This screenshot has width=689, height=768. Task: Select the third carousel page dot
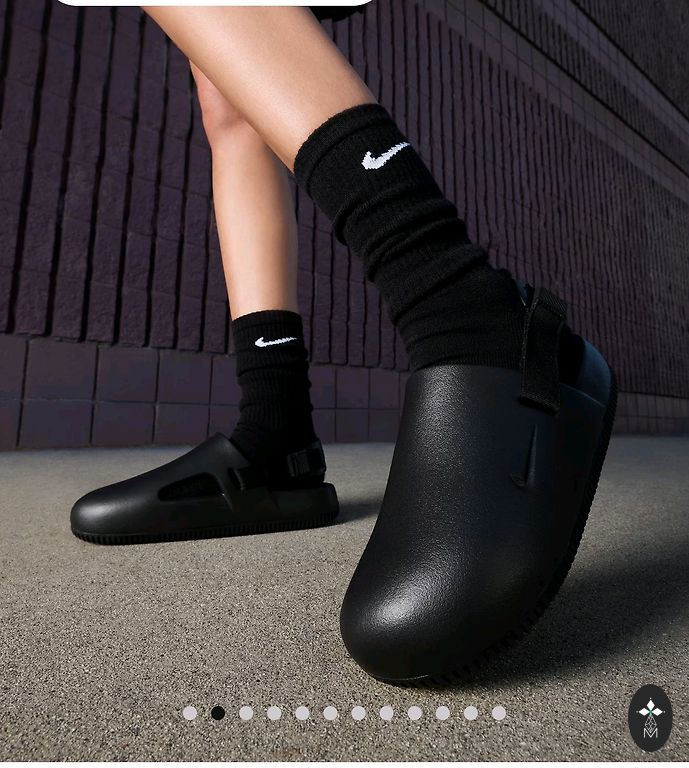coord(246,713)
